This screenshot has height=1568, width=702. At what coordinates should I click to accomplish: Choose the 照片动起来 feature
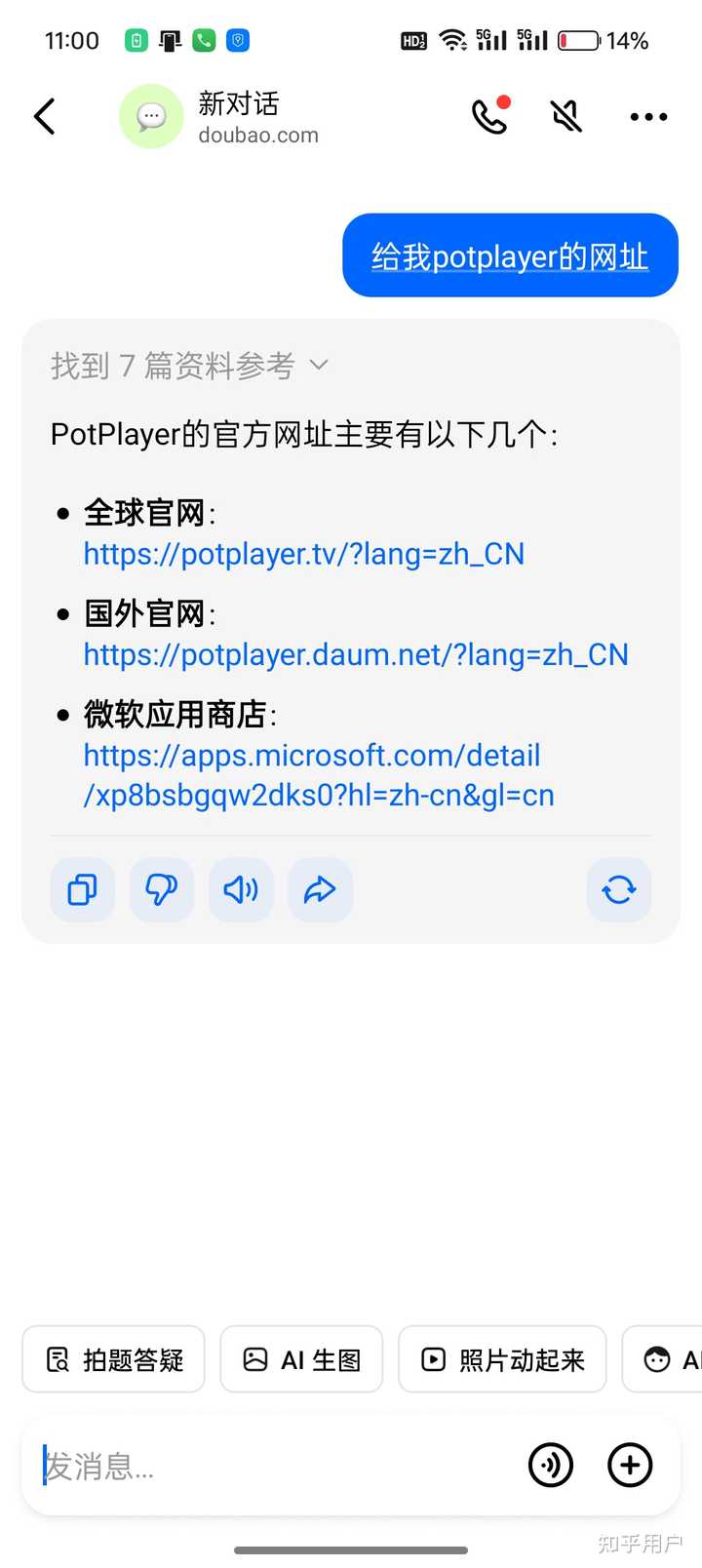(502, 1358)
